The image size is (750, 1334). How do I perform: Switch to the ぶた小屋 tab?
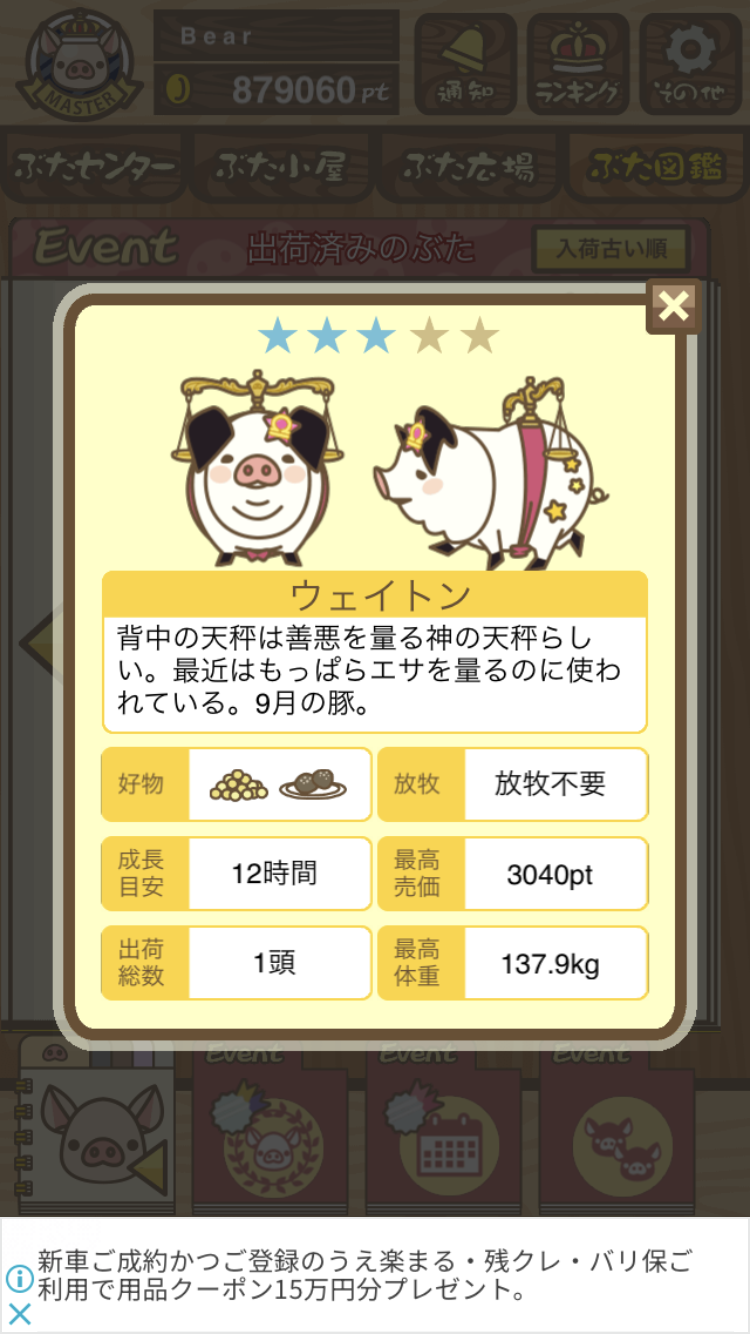[x=281, y=168]
